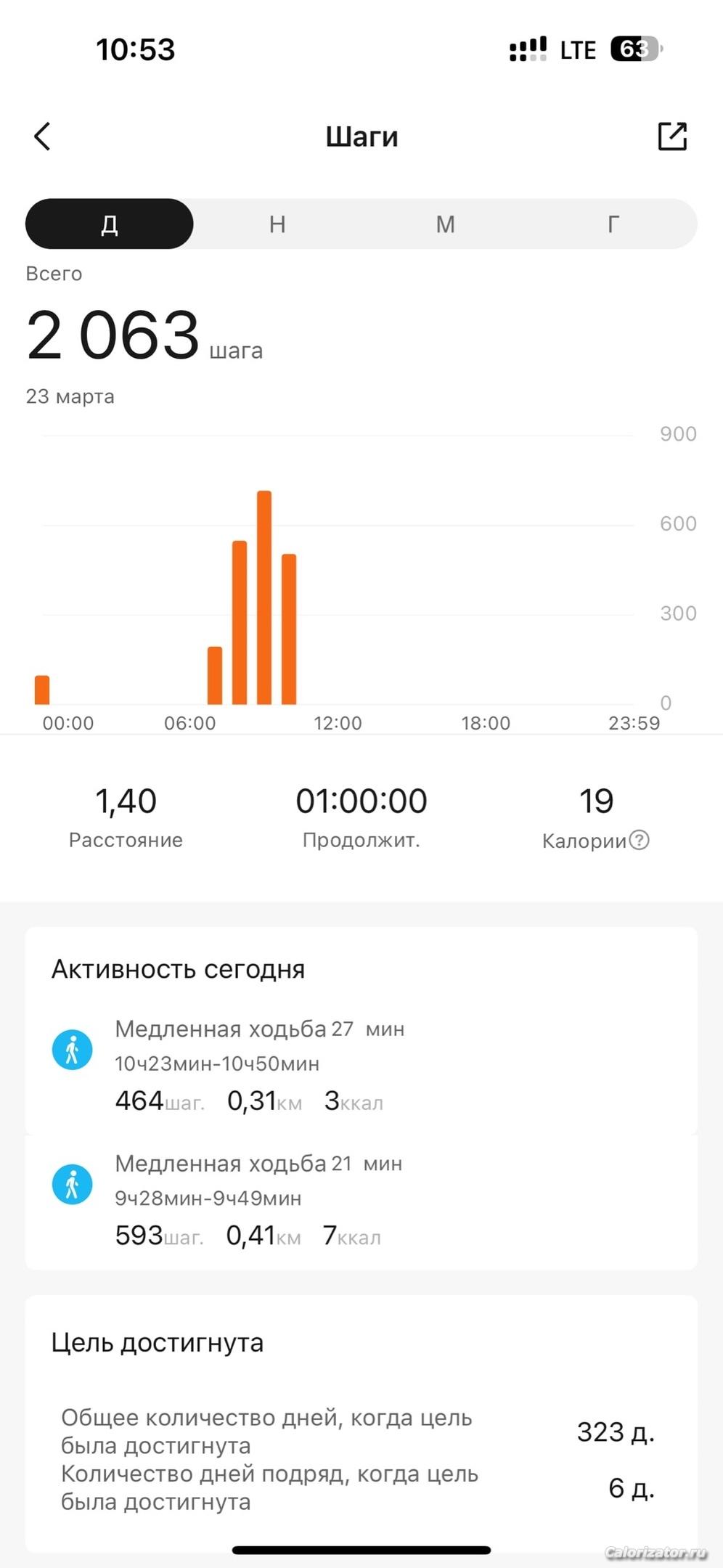The width and height of the screenshot is (723, 1568).
Task: Select the Д day view
Action: click(x=110, y=224)
